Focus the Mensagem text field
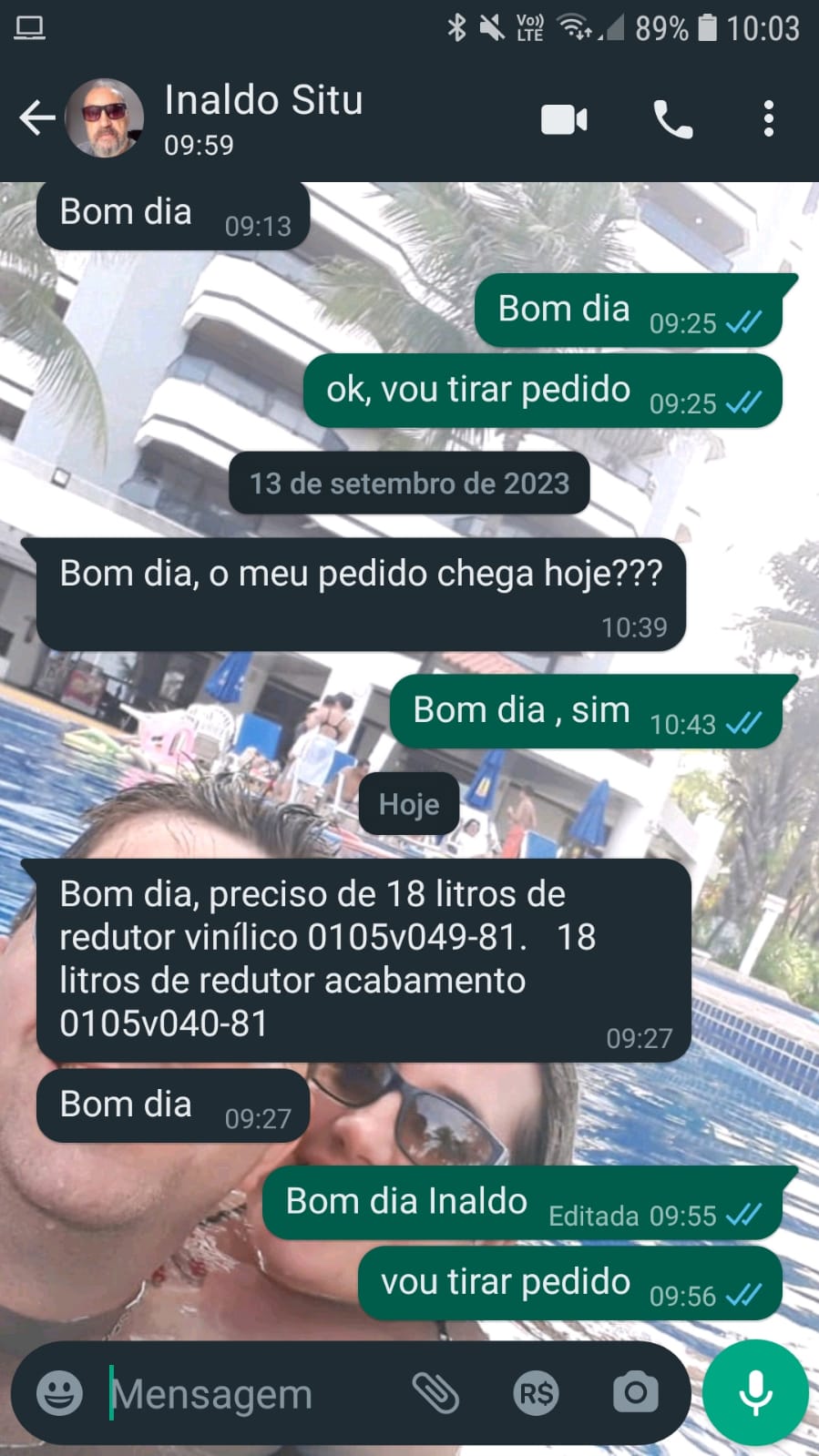This screenshot has height=1456, width=819. (x=246, y=1394)
